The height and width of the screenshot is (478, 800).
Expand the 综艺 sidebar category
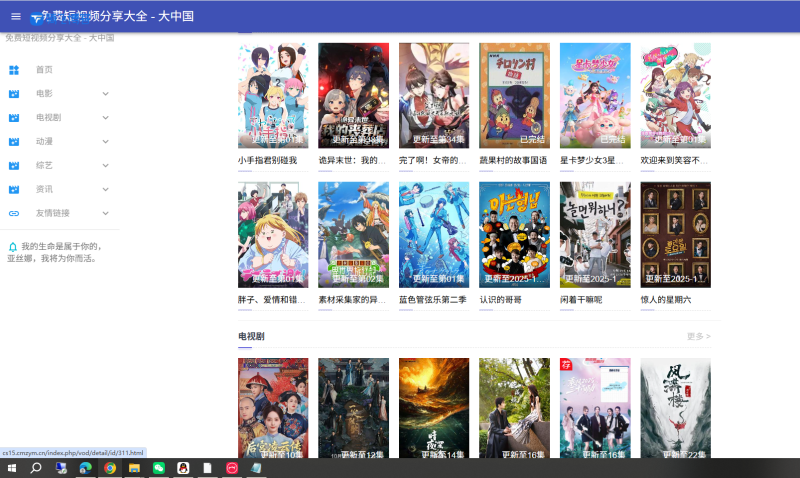[60, 166]
